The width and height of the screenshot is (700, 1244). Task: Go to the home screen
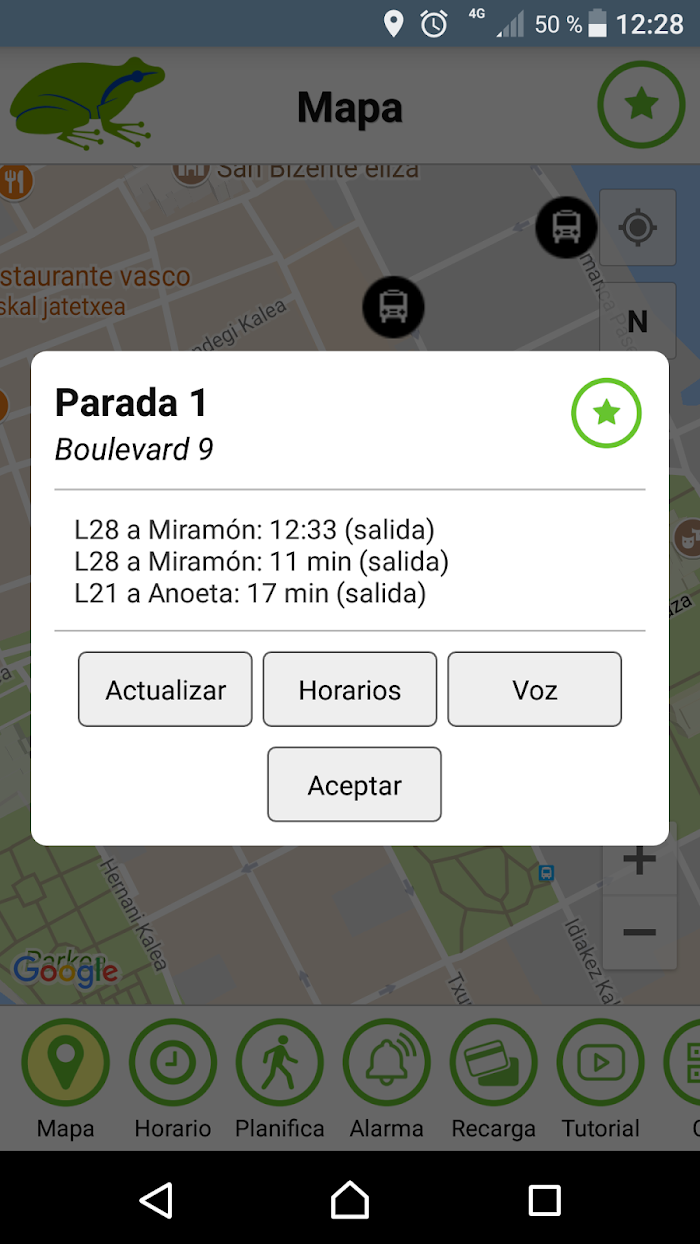pyautogui.click(x=350, y=1200)
